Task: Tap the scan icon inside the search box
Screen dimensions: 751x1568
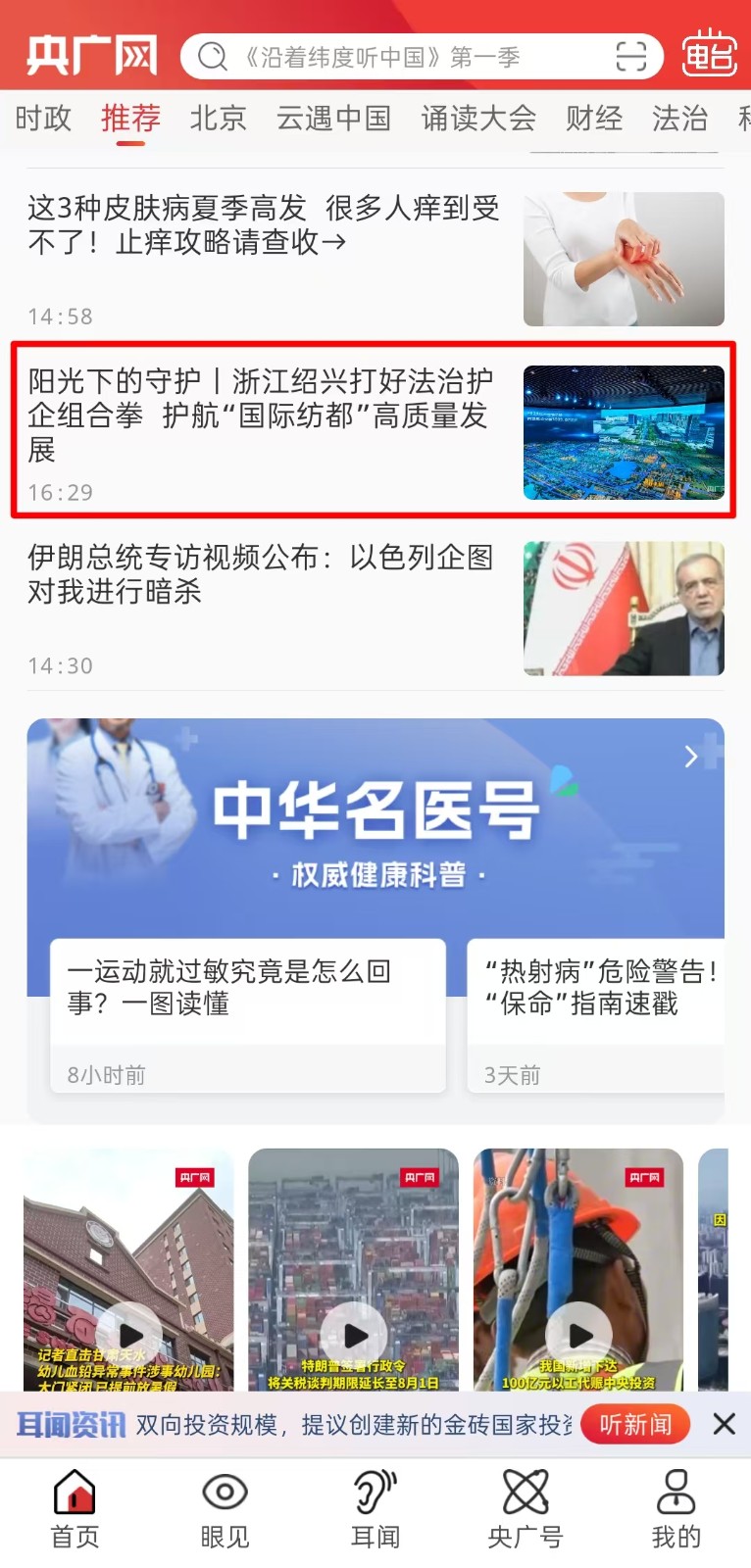Action: [x=630, y=57]
